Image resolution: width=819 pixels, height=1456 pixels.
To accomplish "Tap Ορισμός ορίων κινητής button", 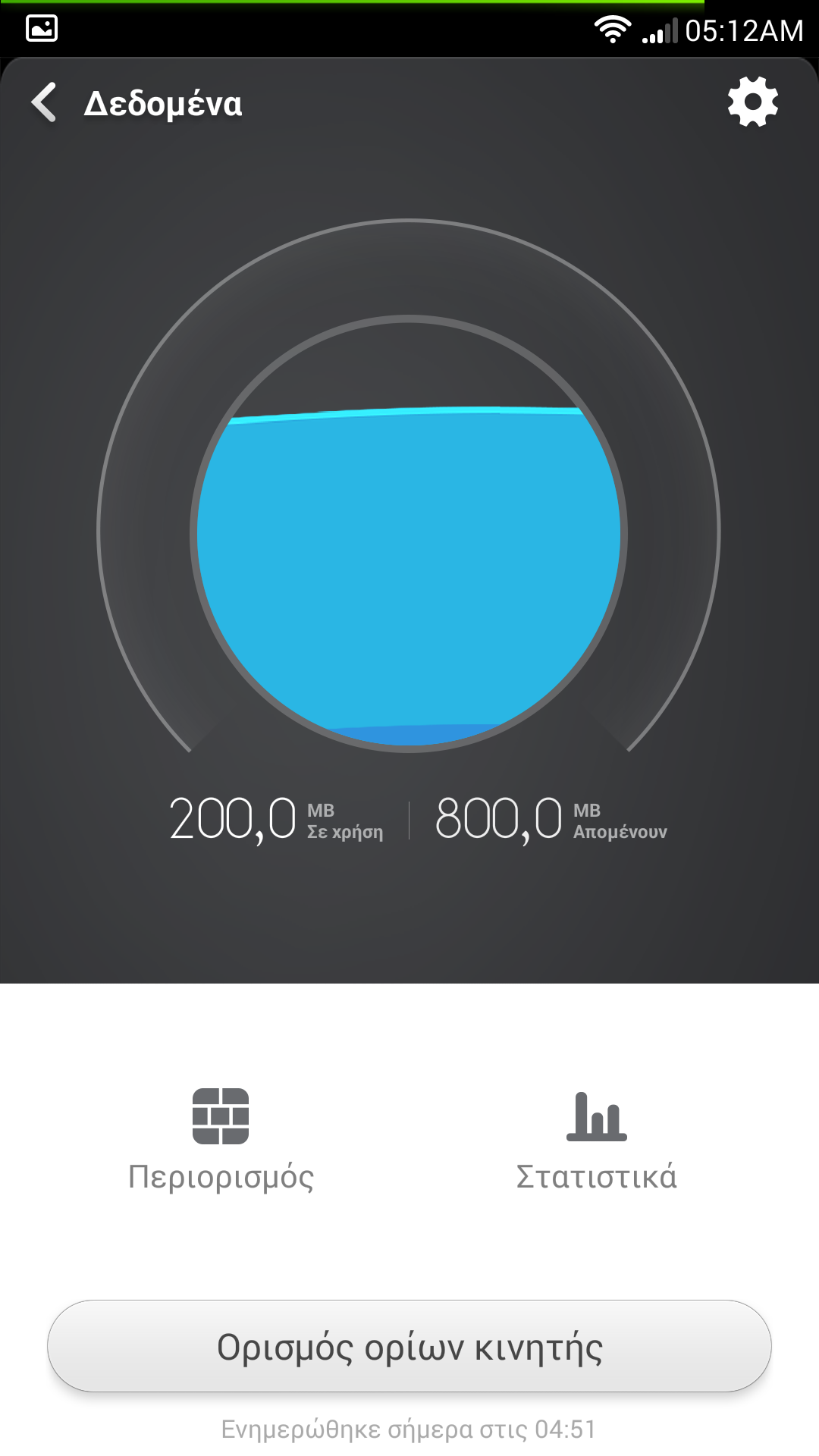I will tap(409, 1347).
